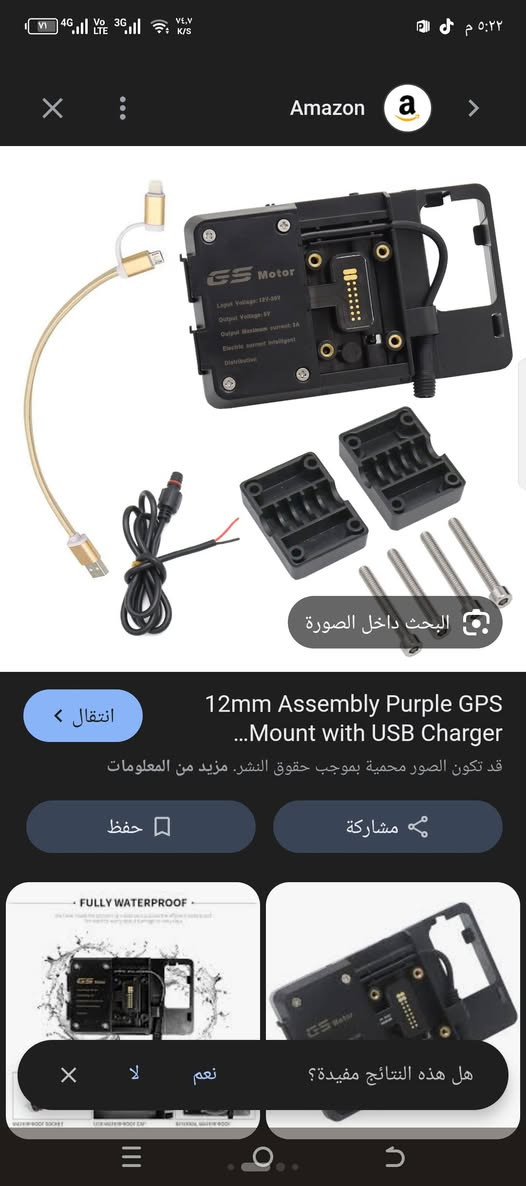Dismiss the feedback prompt
Image resolution: width=526 pixels, height=1186 pixels.
coord(68,1074)
